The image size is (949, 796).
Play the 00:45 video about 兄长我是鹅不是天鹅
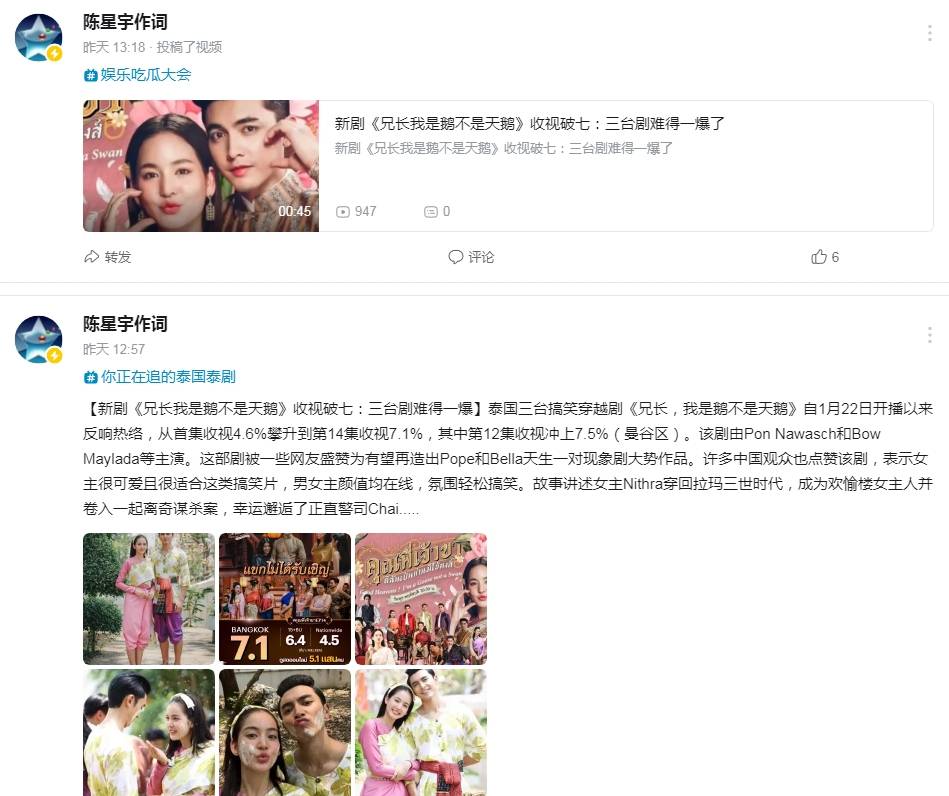(200, 166)
